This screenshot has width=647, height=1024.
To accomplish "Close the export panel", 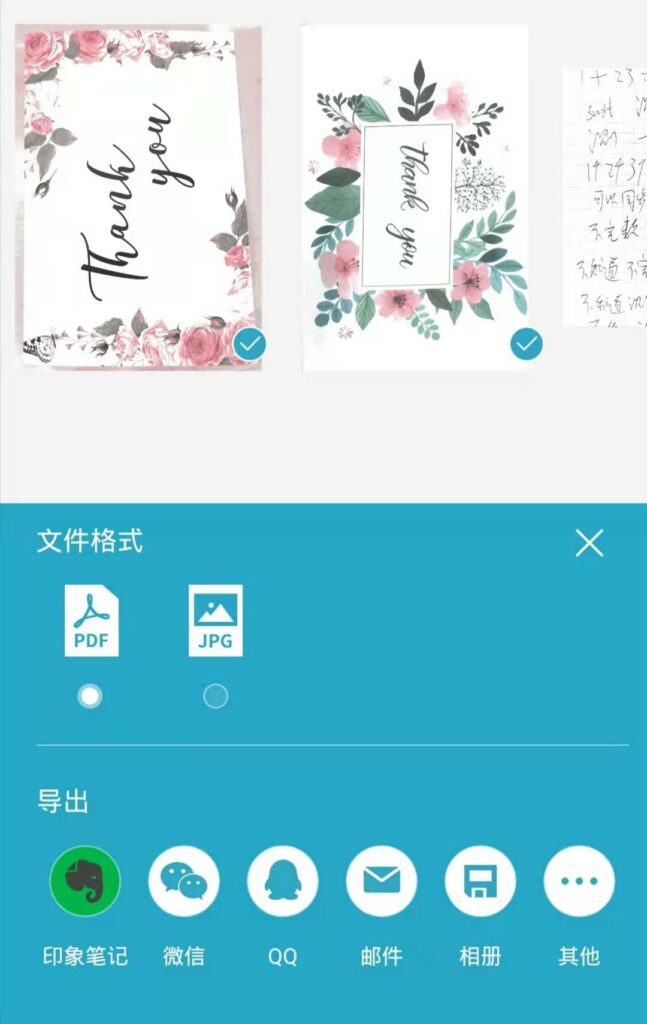I will (x=589, y=543).
